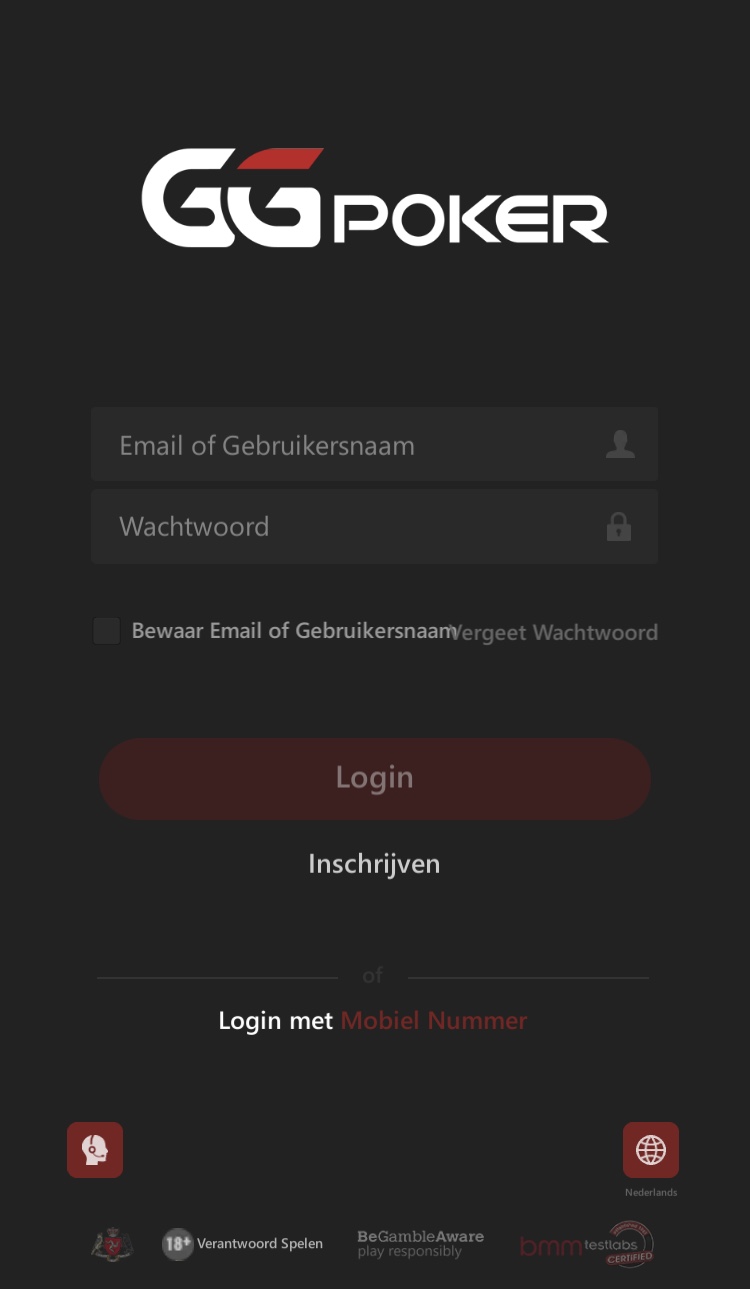Tap the Email of Gebruikersnaam field

tap(360, 445)
